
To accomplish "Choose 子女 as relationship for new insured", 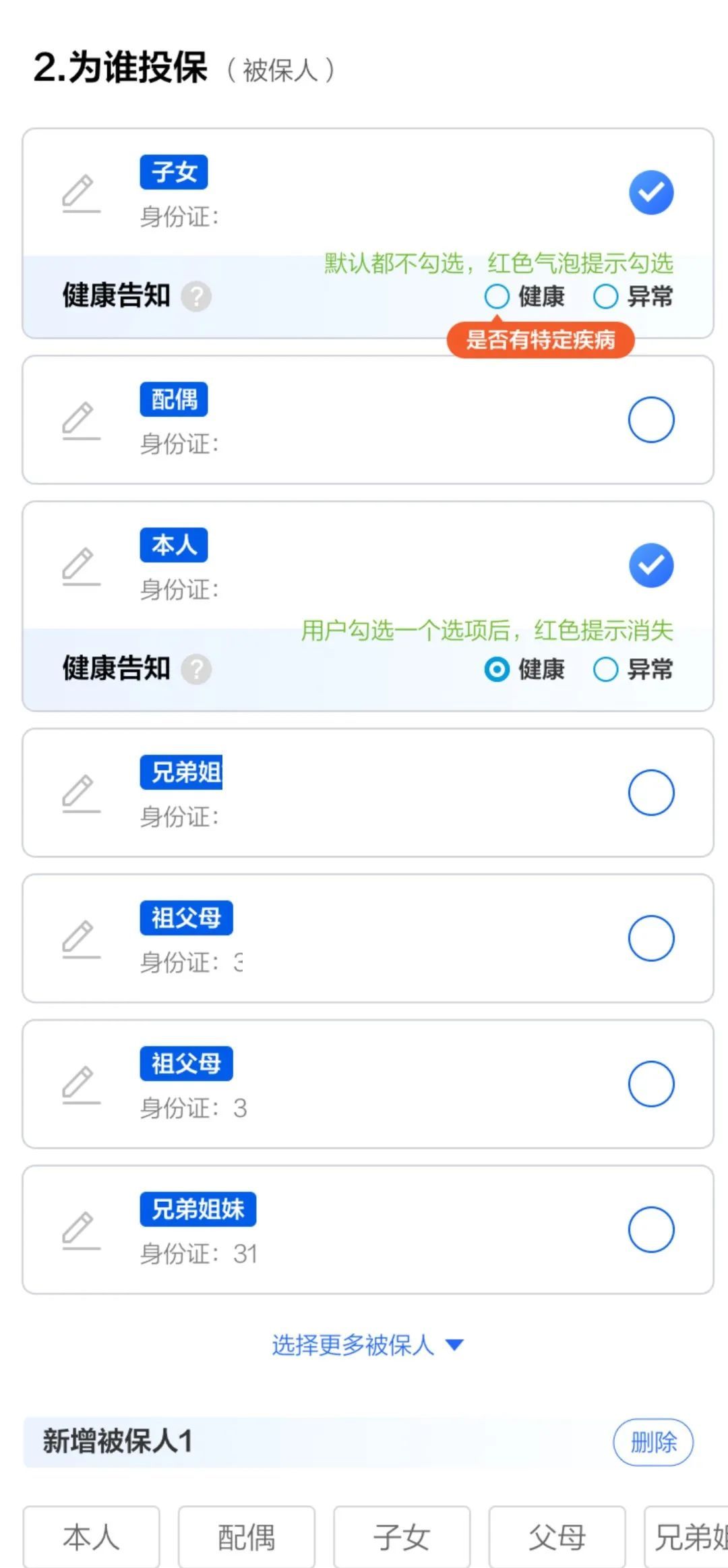I will (x=402, y=1536).
